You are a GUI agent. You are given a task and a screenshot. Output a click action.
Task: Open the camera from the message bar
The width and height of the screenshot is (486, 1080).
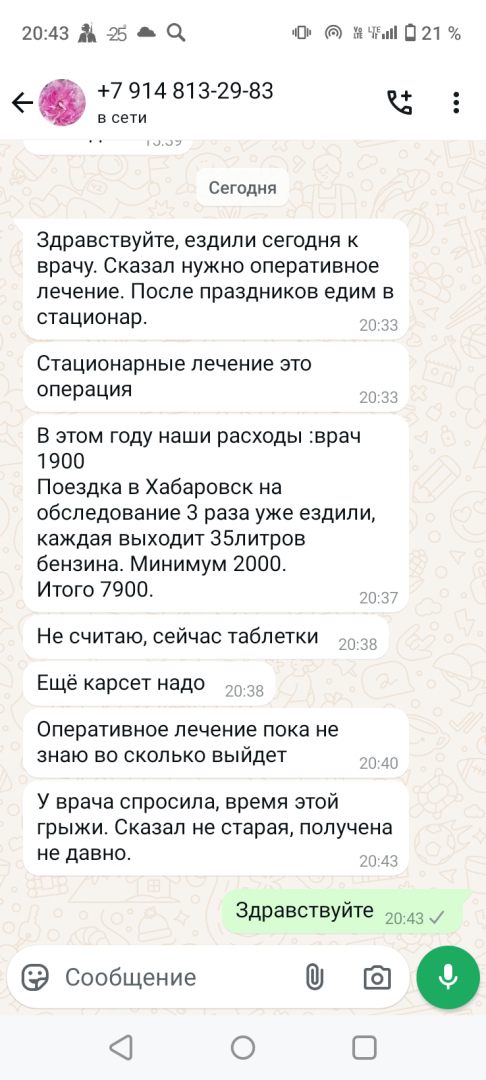(x=377, y=977)
